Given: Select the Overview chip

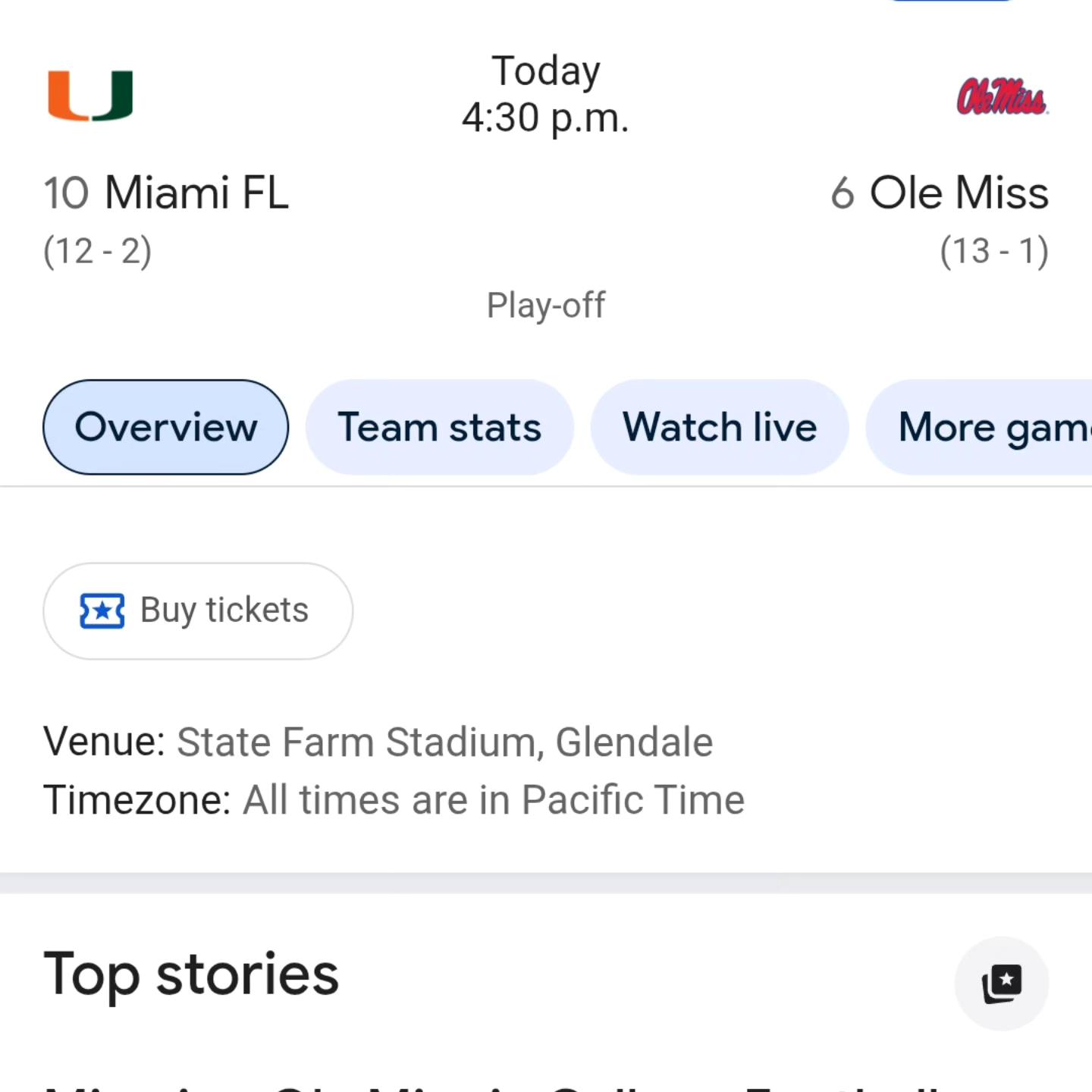Looking at the screenshot, I should coord(165,427).
